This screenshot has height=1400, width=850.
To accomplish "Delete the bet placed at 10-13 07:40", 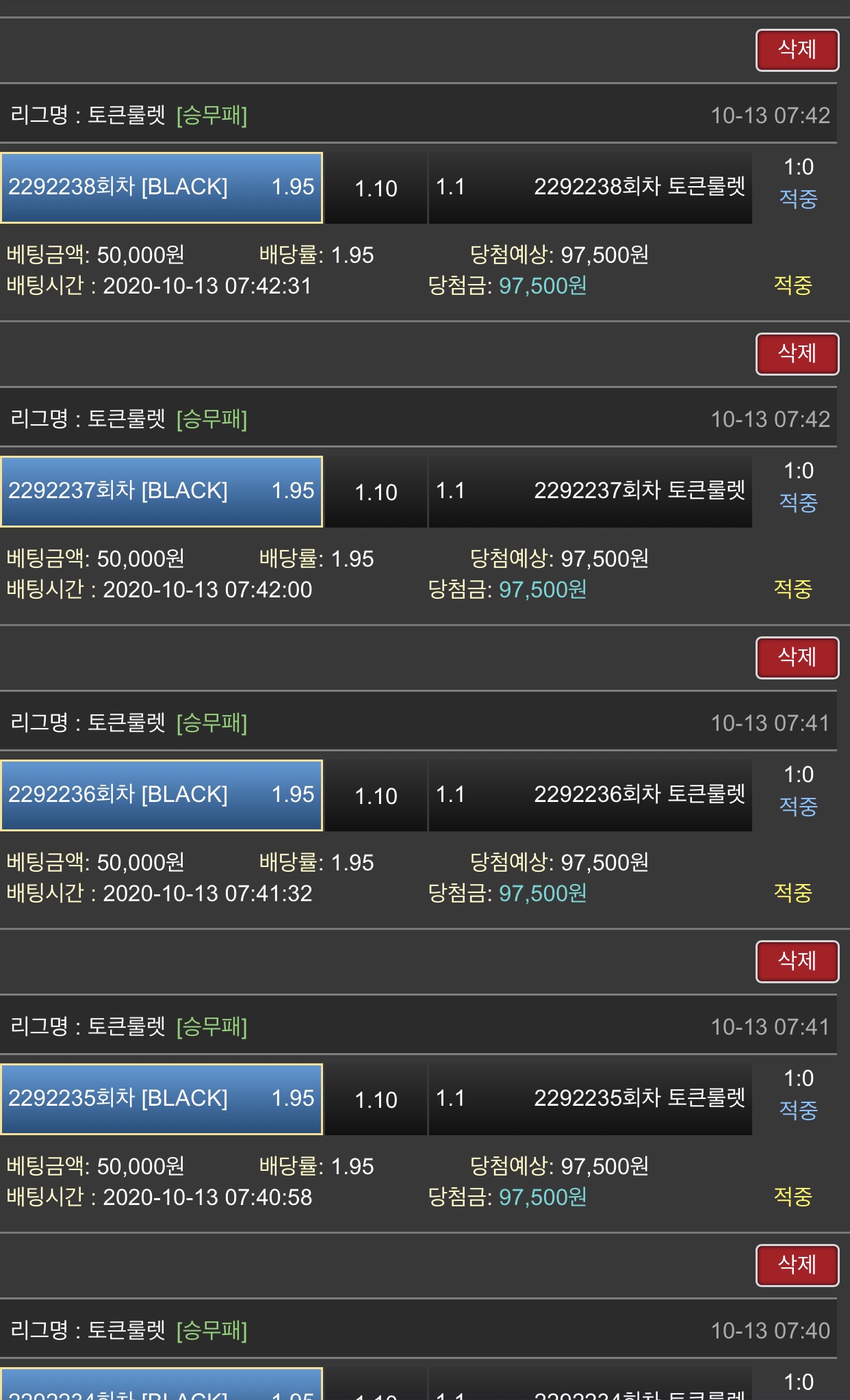I will (x=797, y=1265).
